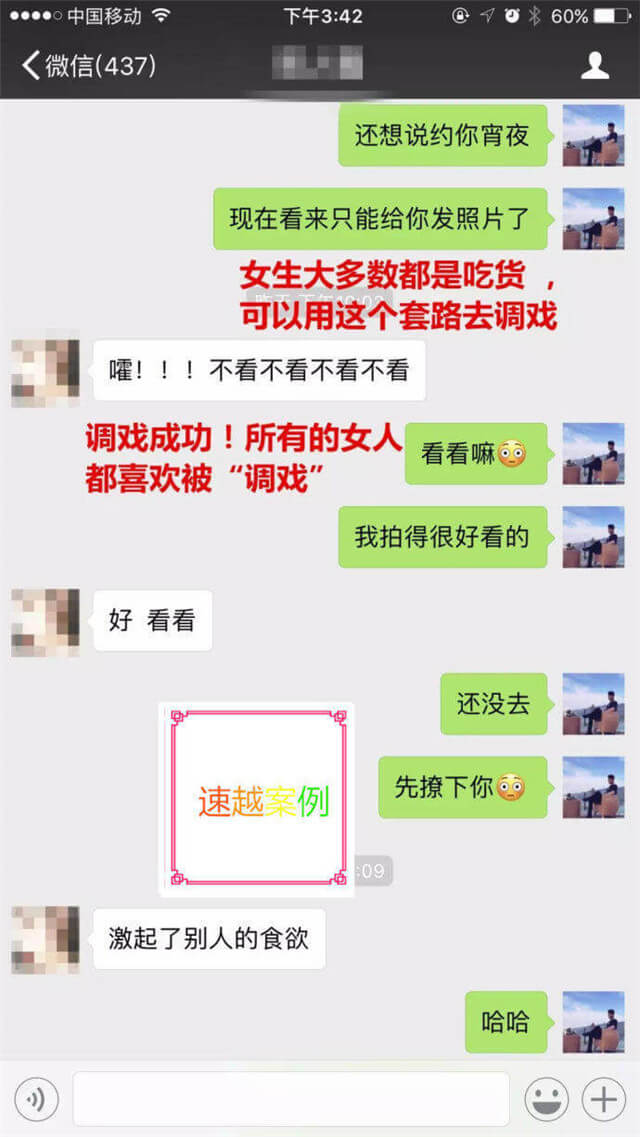
Task: Open the chat details profile icon
Action: coord(596,66)
